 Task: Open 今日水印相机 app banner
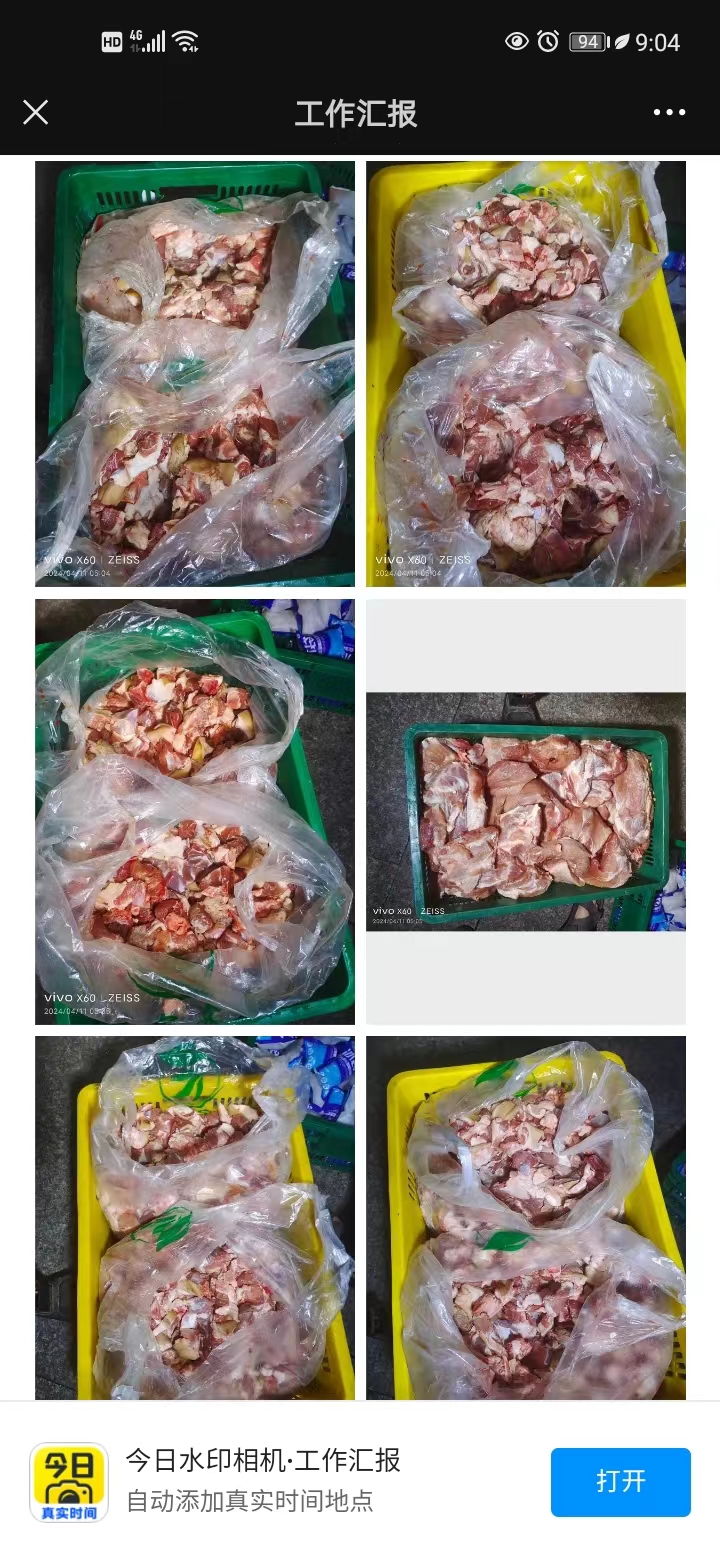pos(263,1480)
